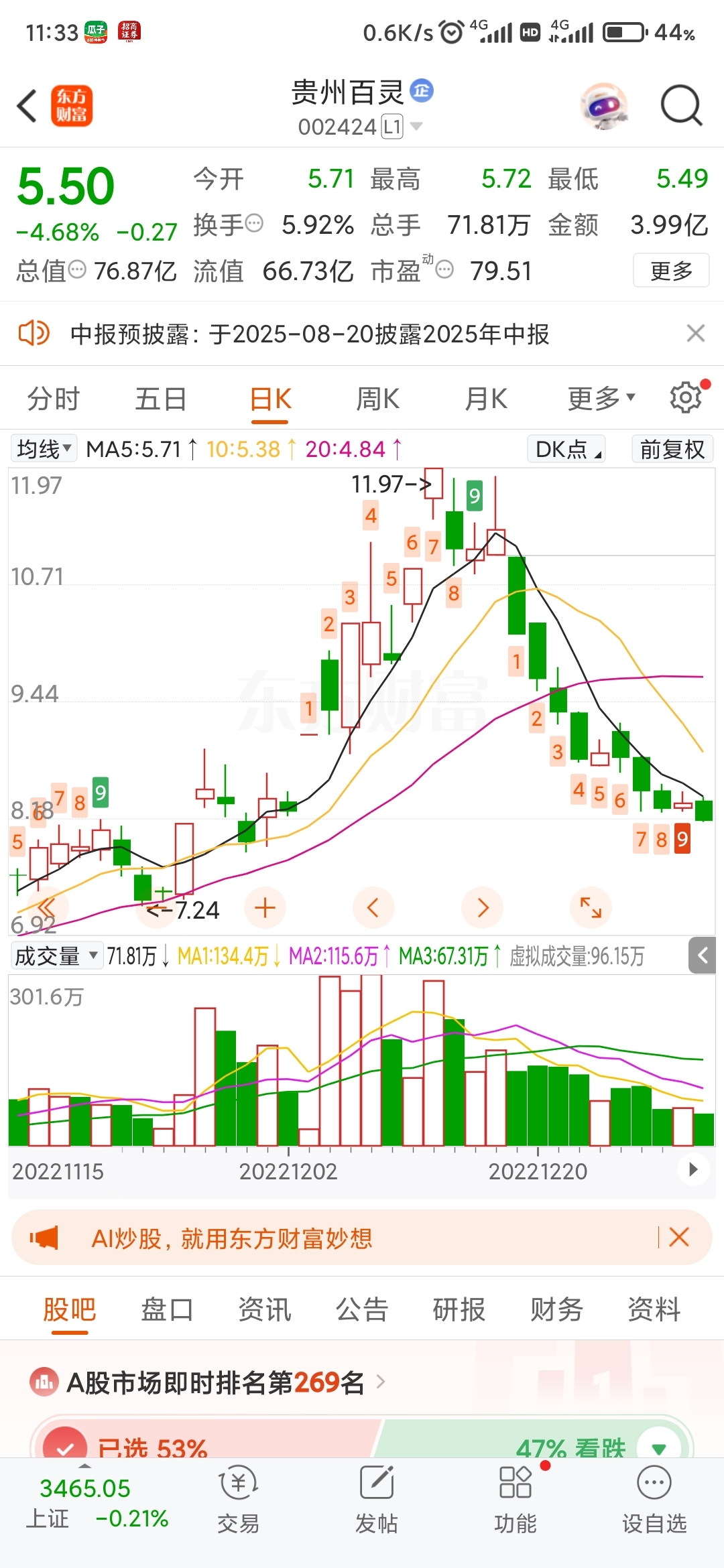The height and width of the screenshot is (1568, 724).
Task: Open the 前复权 adjustment selector
Action: point(672,448)
